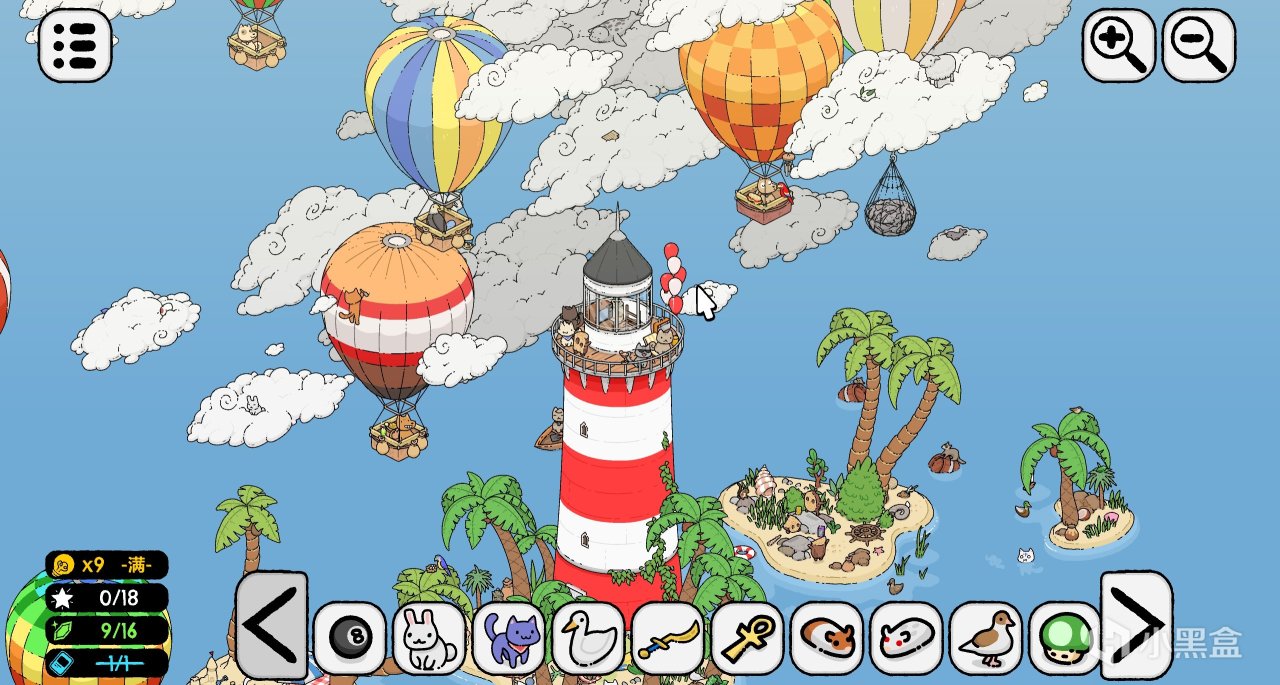Choose the purple cat item tile
Viewport: 1280px width, 685px height.
tap(509, 637)
